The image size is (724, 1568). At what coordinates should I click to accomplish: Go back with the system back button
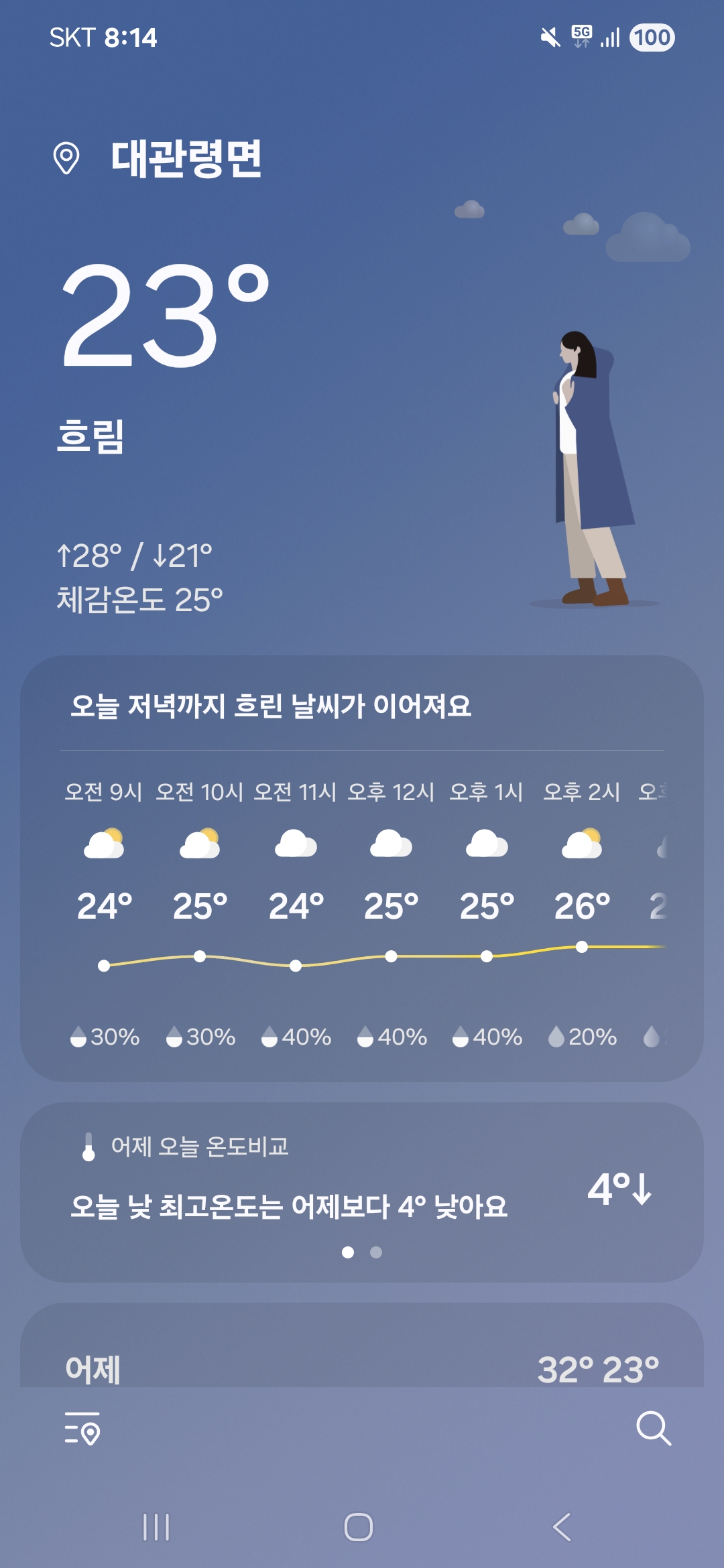pos(562,1527)
